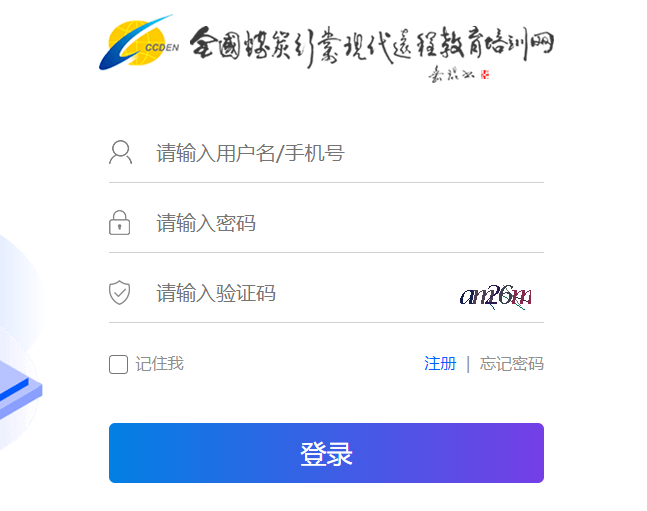Open the 忘记密码 forgot password link
Image resolution: width=647 pixels, height=511 pixels.
(511, 364)
